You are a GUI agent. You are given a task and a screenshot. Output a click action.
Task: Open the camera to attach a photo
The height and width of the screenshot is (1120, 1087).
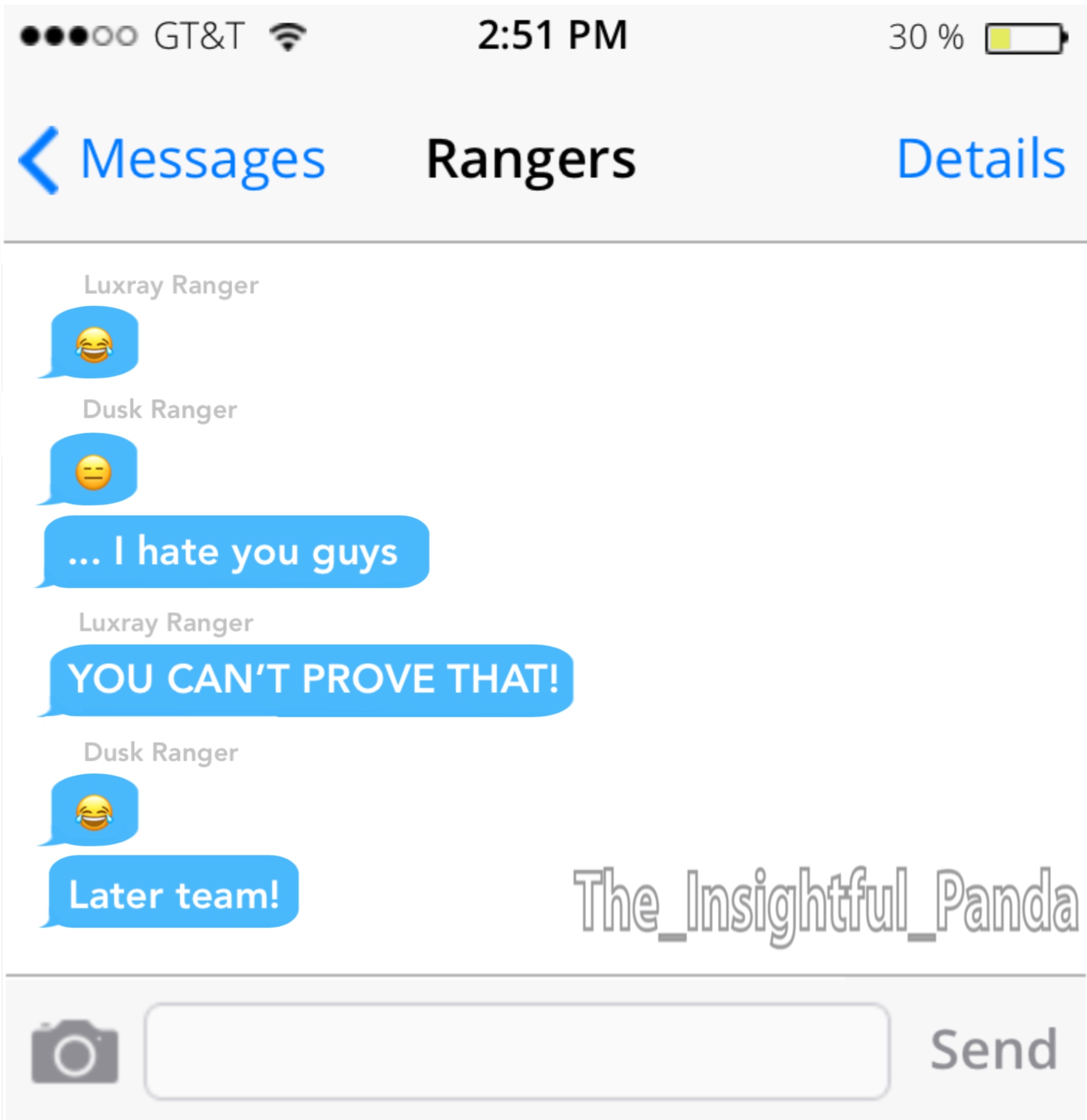click(x=75, y=1052)
